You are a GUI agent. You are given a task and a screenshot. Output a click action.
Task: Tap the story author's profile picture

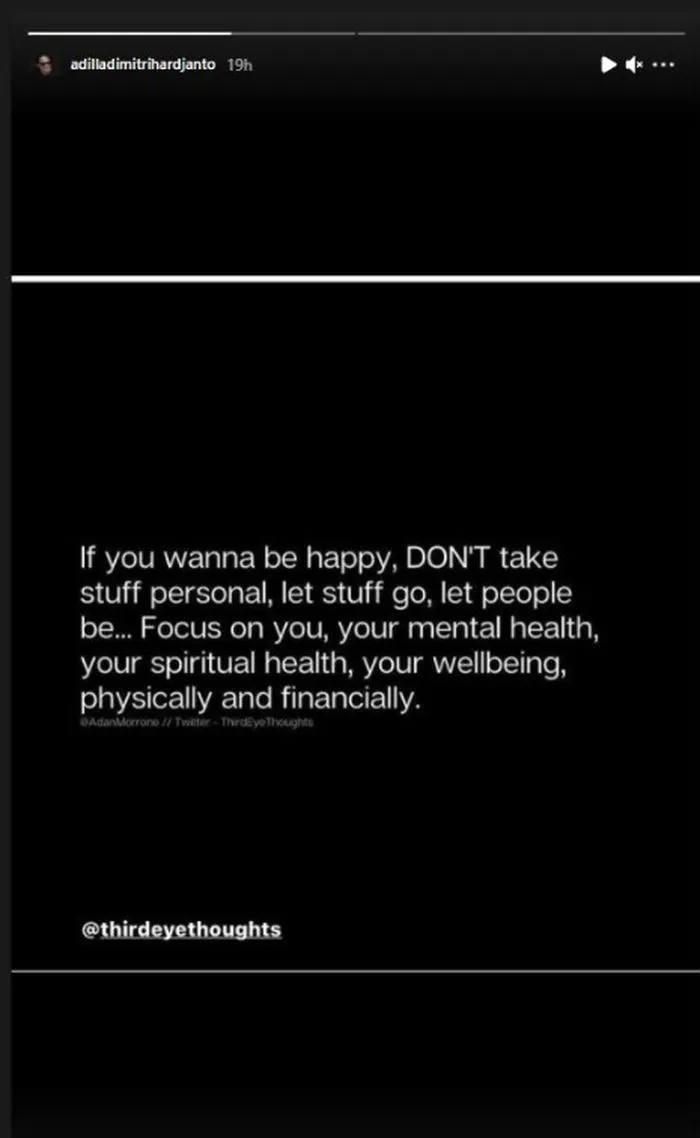tap(44, 64)
